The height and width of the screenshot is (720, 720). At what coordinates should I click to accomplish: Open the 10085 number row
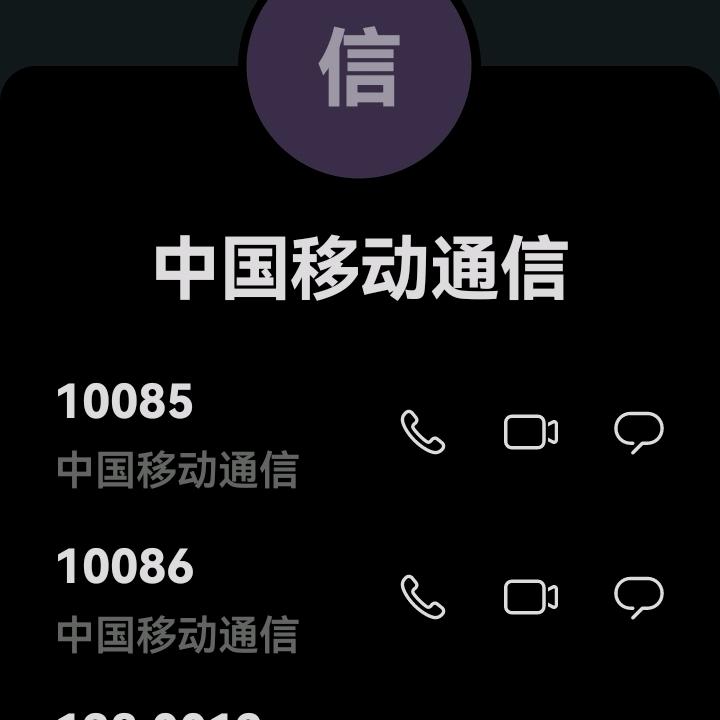coord(178,434)
